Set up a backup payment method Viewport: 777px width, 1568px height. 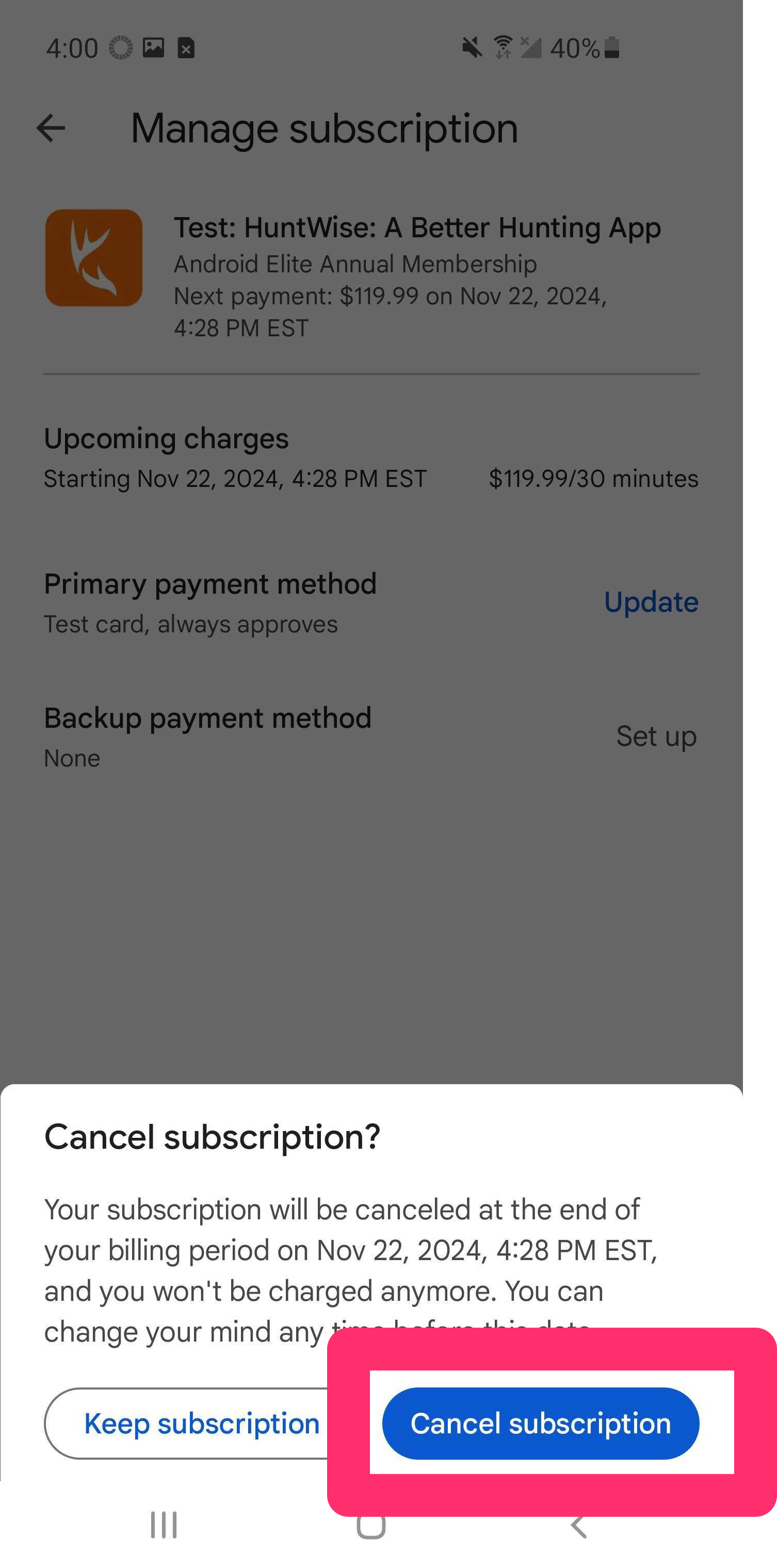(x=656, y=736)
